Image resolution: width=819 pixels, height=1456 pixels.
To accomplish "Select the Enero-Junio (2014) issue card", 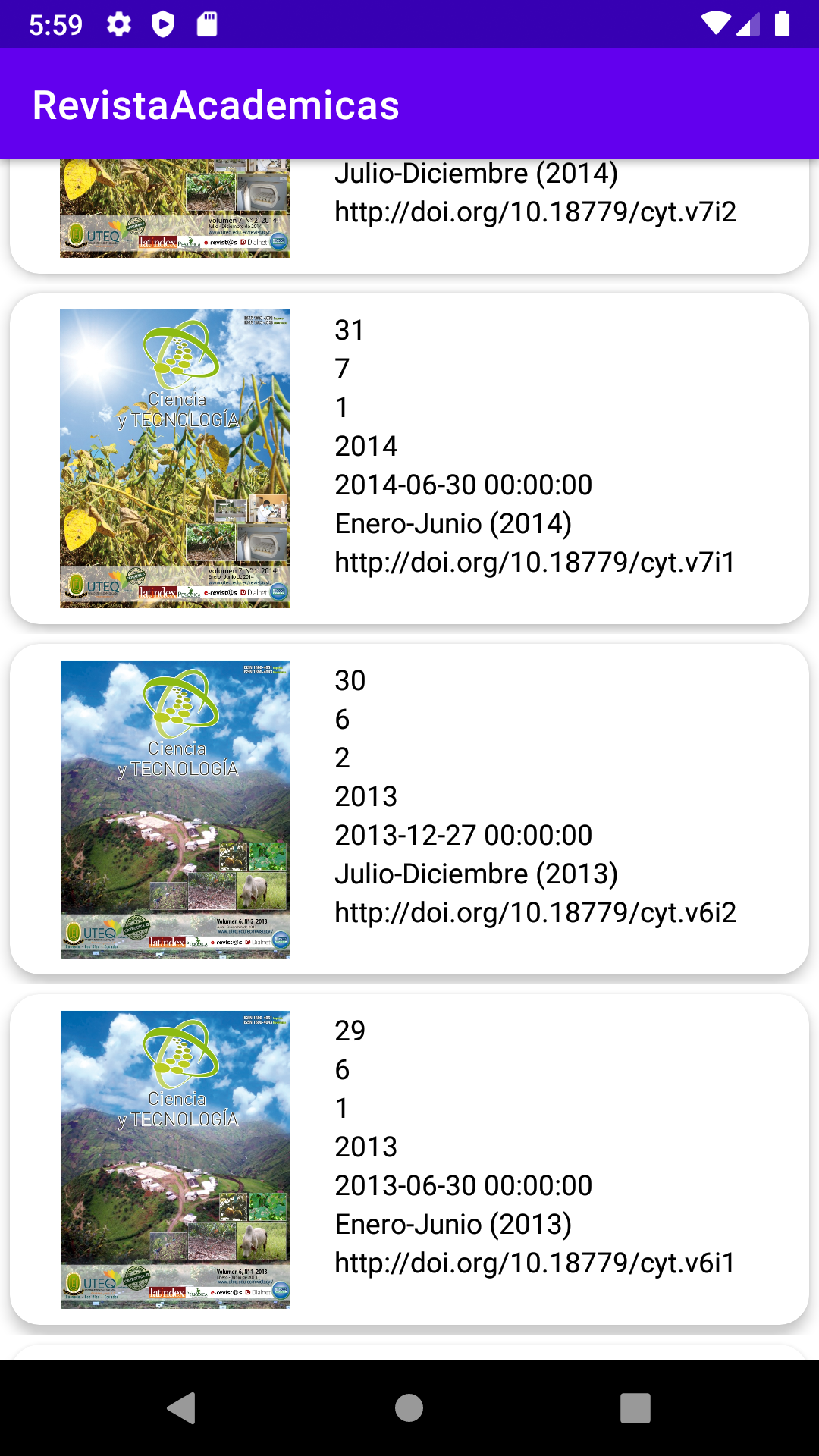I will tap(409, 459).
